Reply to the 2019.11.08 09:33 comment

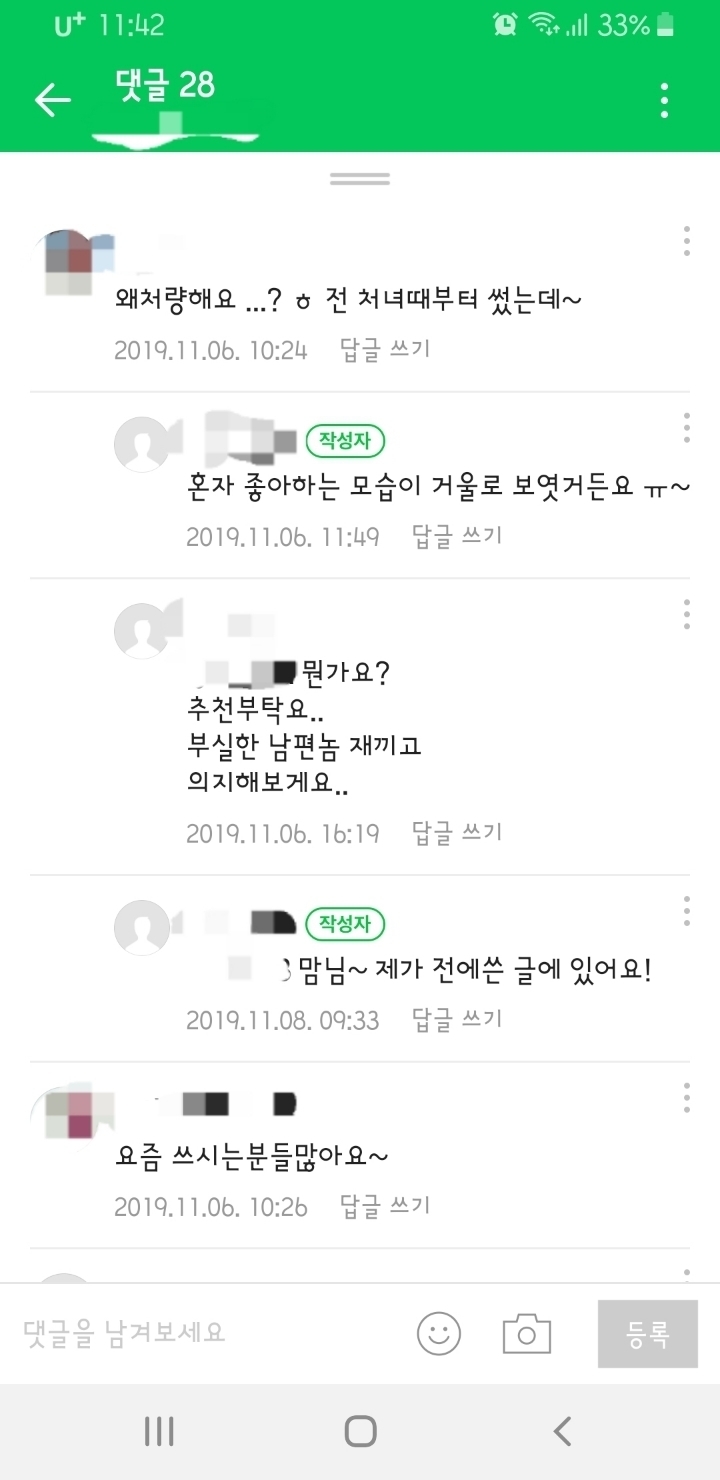click(457, 1019)
